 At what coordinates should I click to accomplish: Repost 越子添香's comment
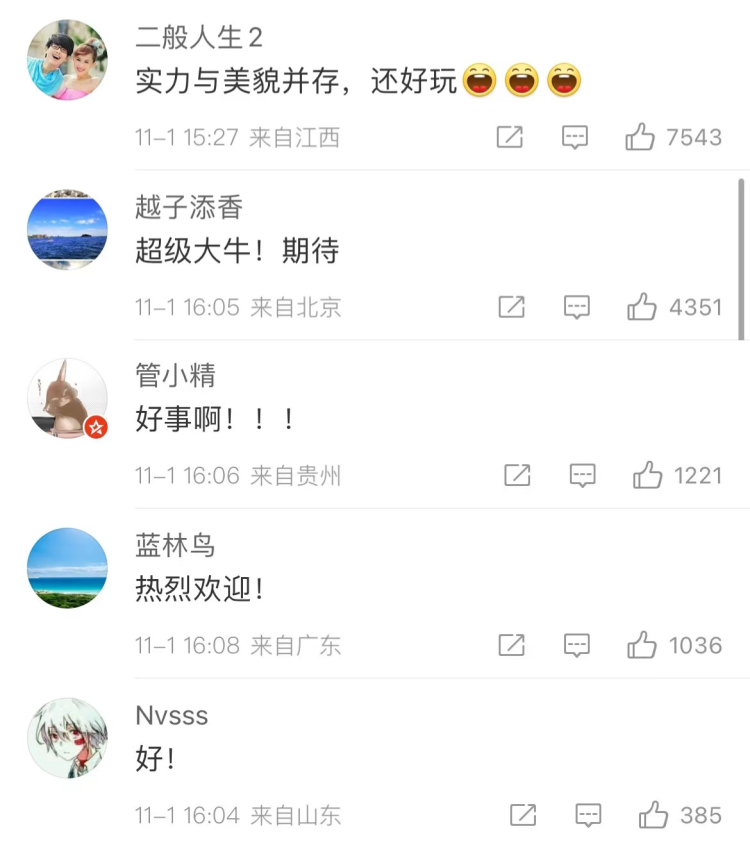coord(511,307)
